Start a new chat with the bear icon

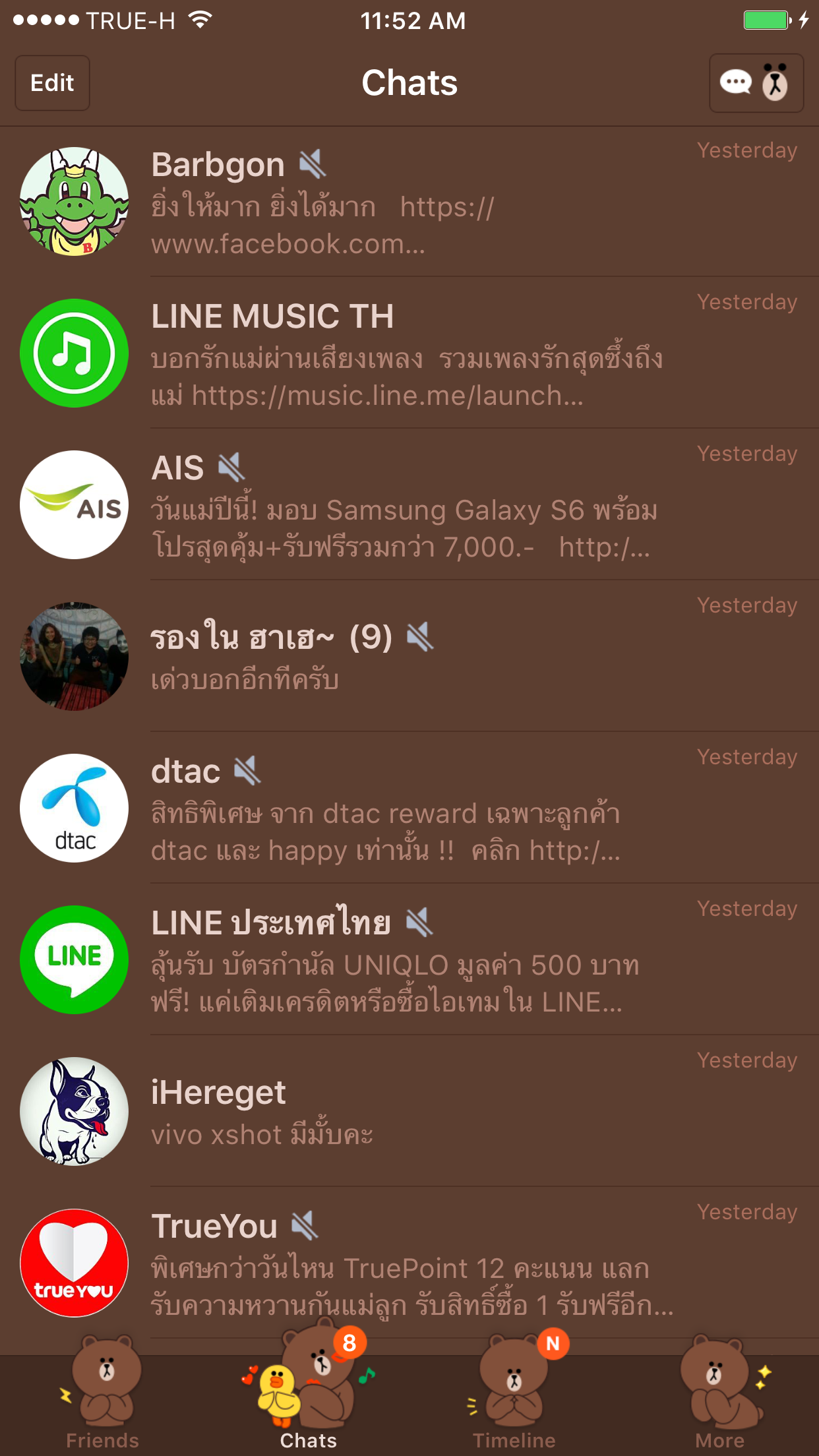tap(756, 83)
